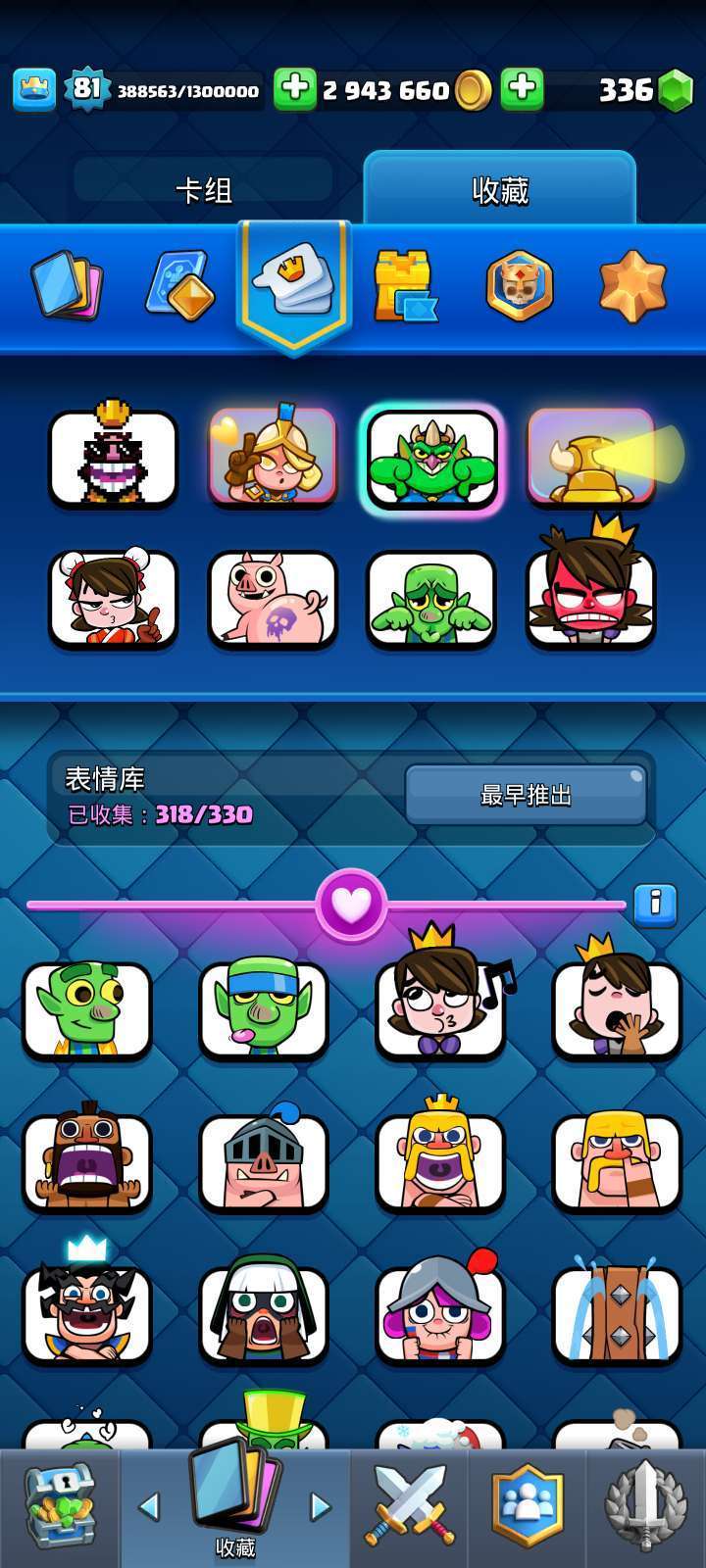Tap the green plus to add gold
706x1568 pixels.
click(x=294, y=89)
